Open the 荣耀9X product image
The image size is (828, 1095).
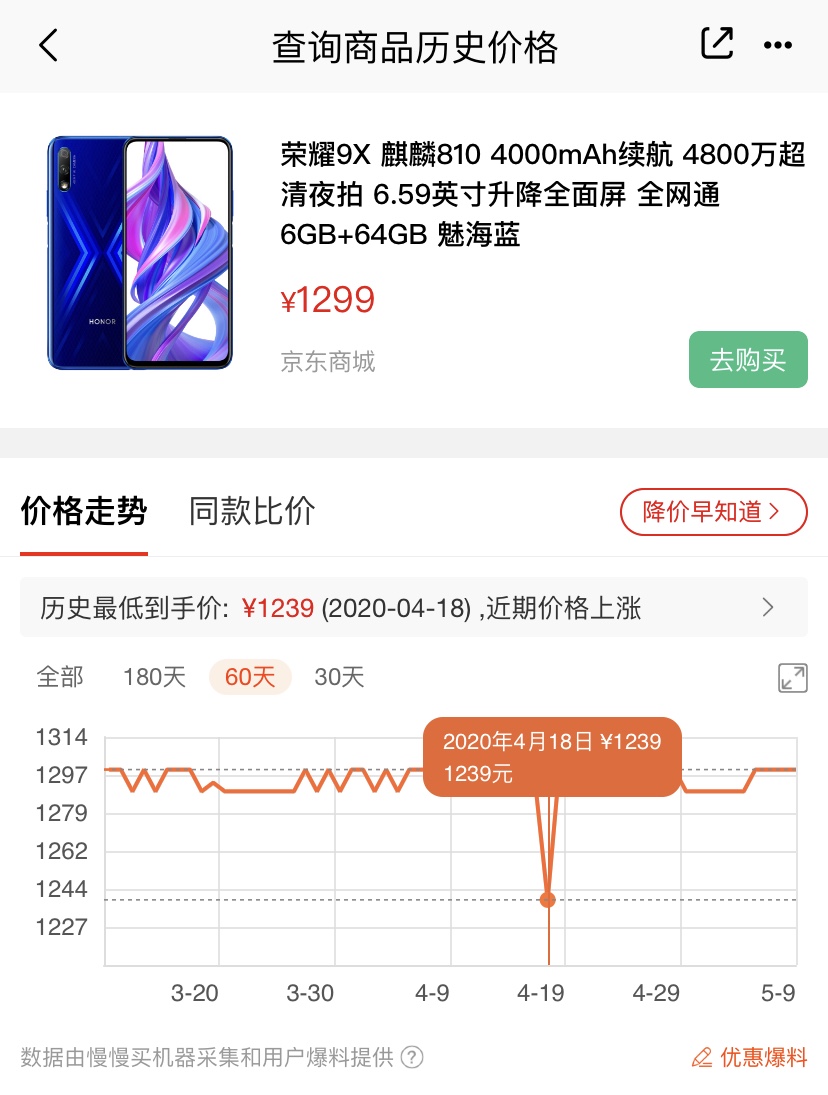tap(140, 252)
